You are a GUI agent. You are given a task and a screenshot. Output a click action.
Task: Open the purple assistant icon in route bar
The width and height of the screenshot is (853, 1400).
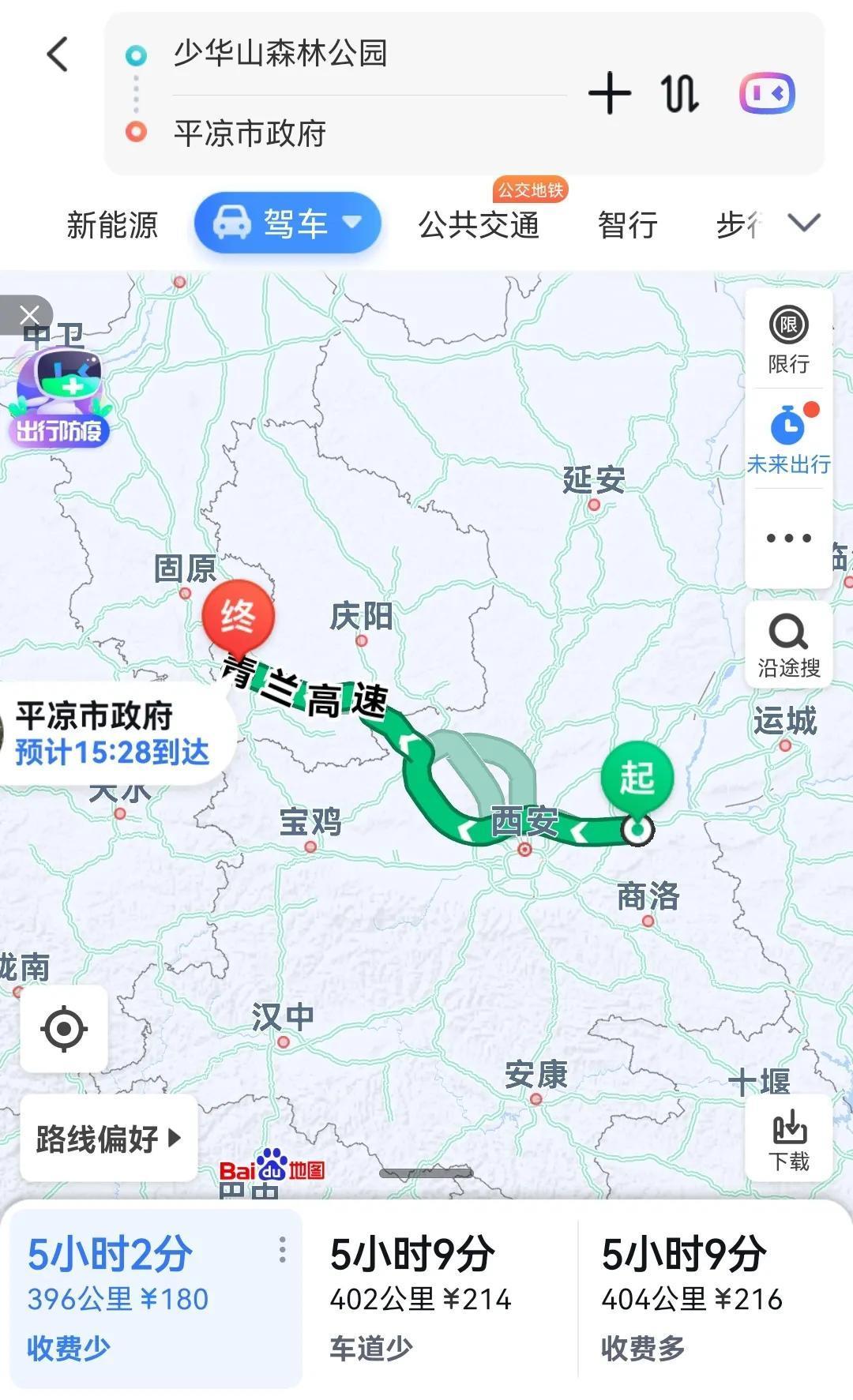[x=766, y=93]
